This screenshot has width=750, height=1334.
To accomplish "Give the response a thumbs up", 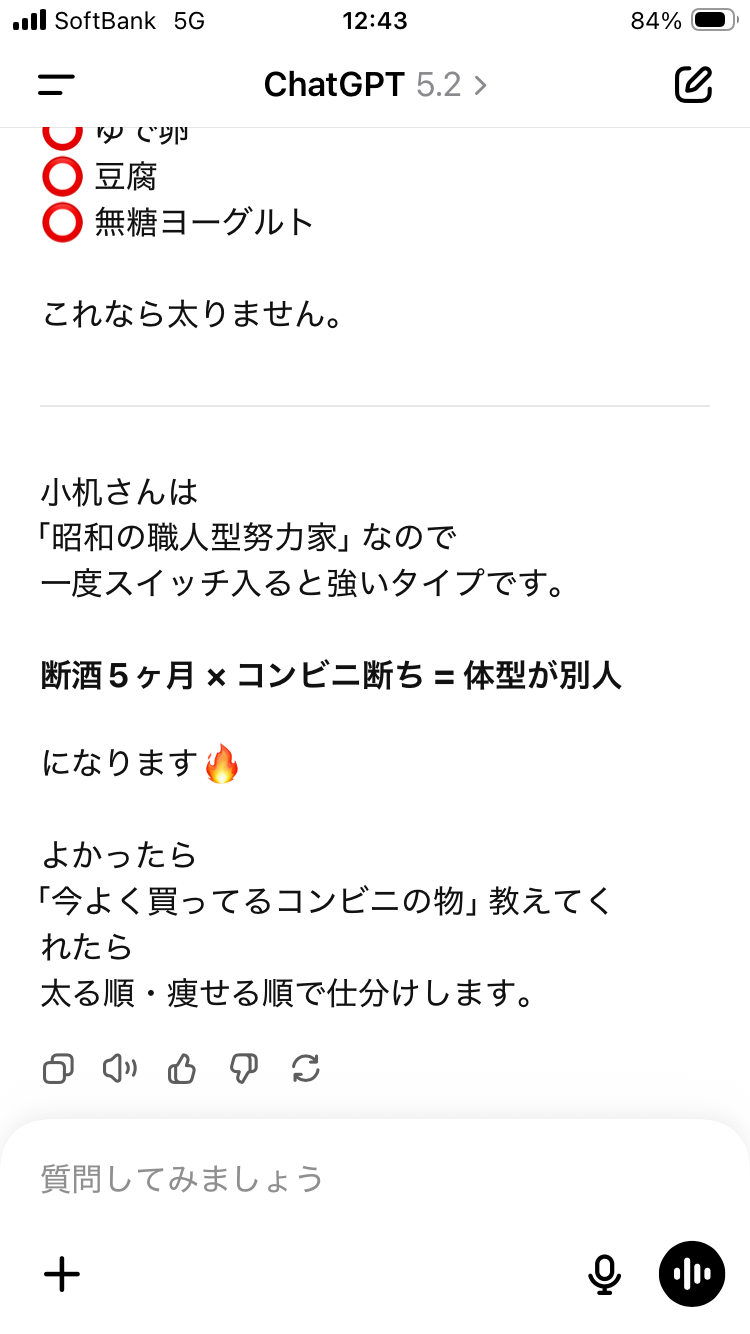I will coord(182,1069).
